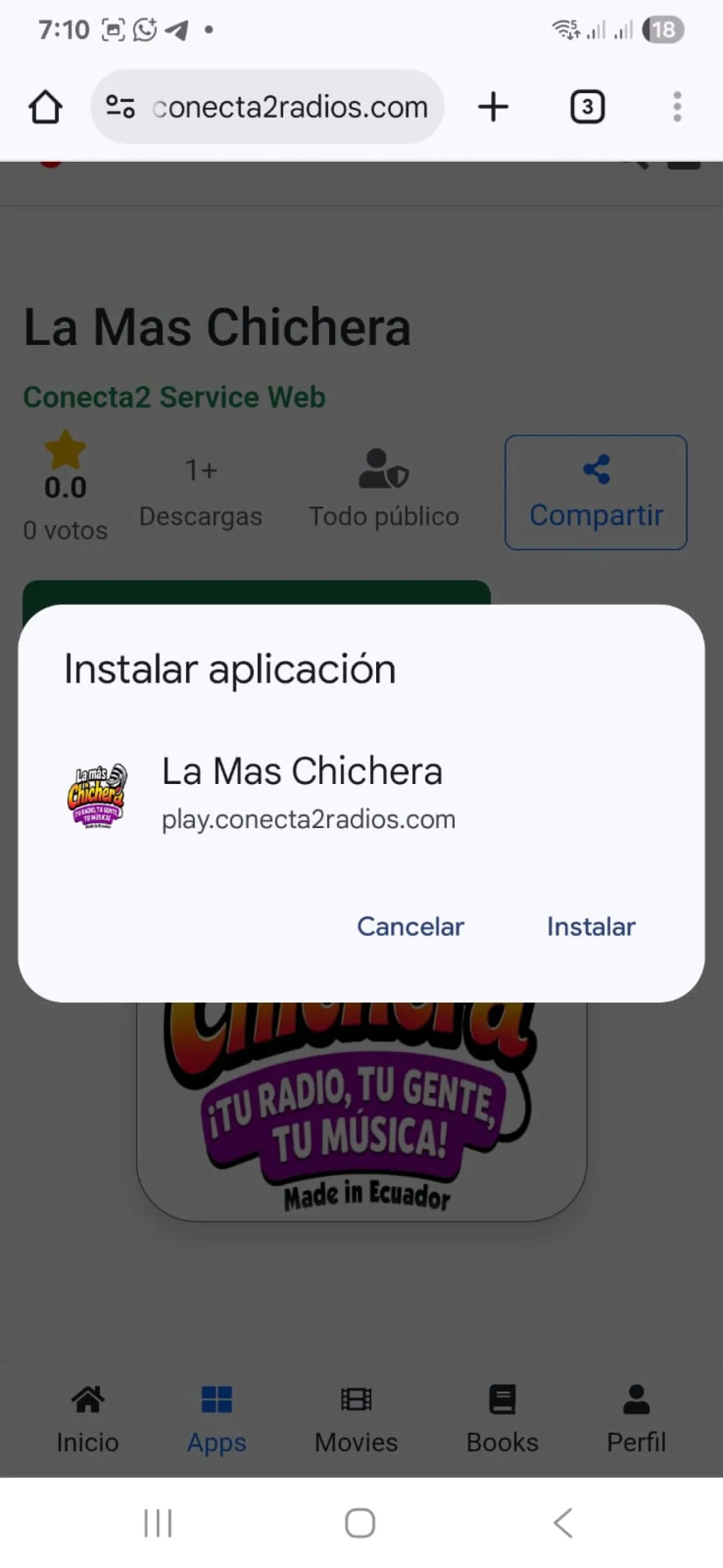View site information icon in address bar
This screenshot has width=723, height=1568.
click(120, 107)
